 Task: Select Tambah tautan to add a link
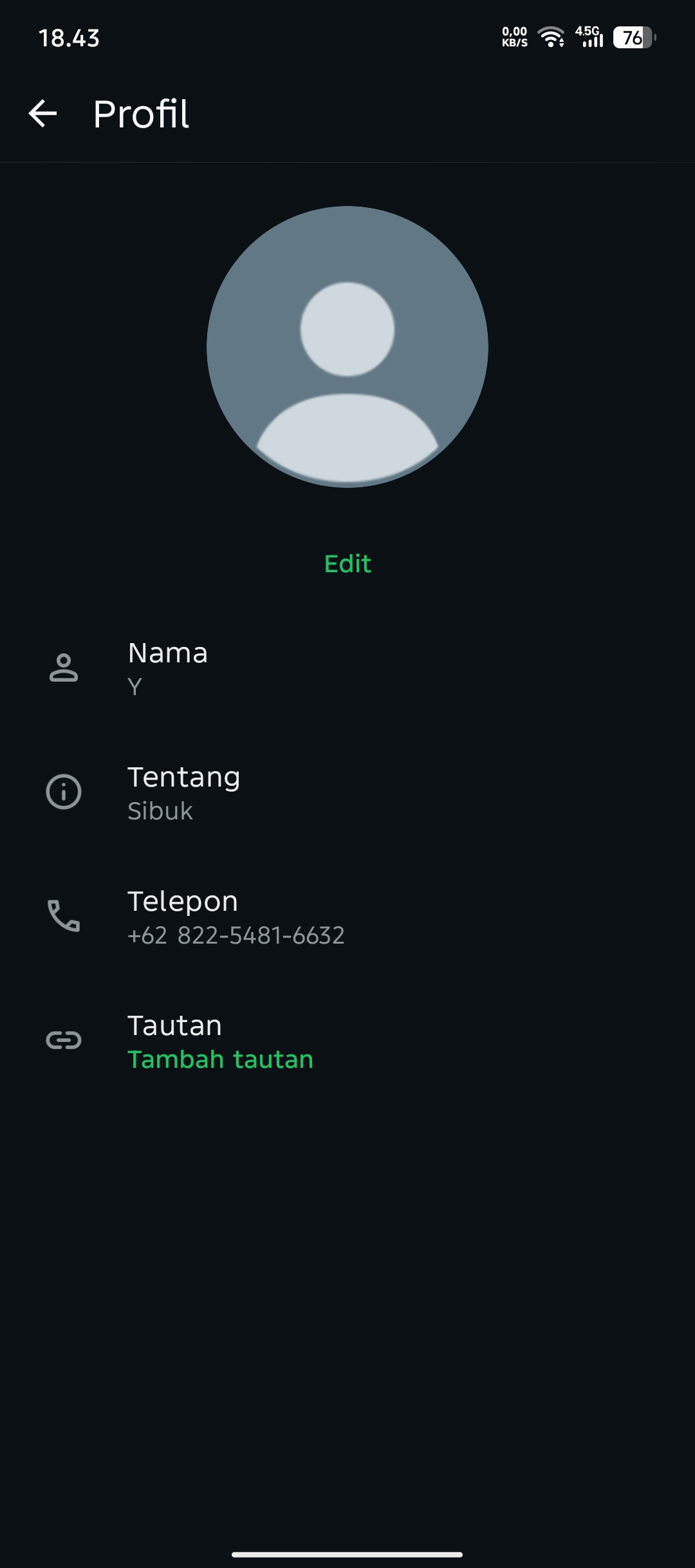pyautogui.click(x=220, y=1059)
